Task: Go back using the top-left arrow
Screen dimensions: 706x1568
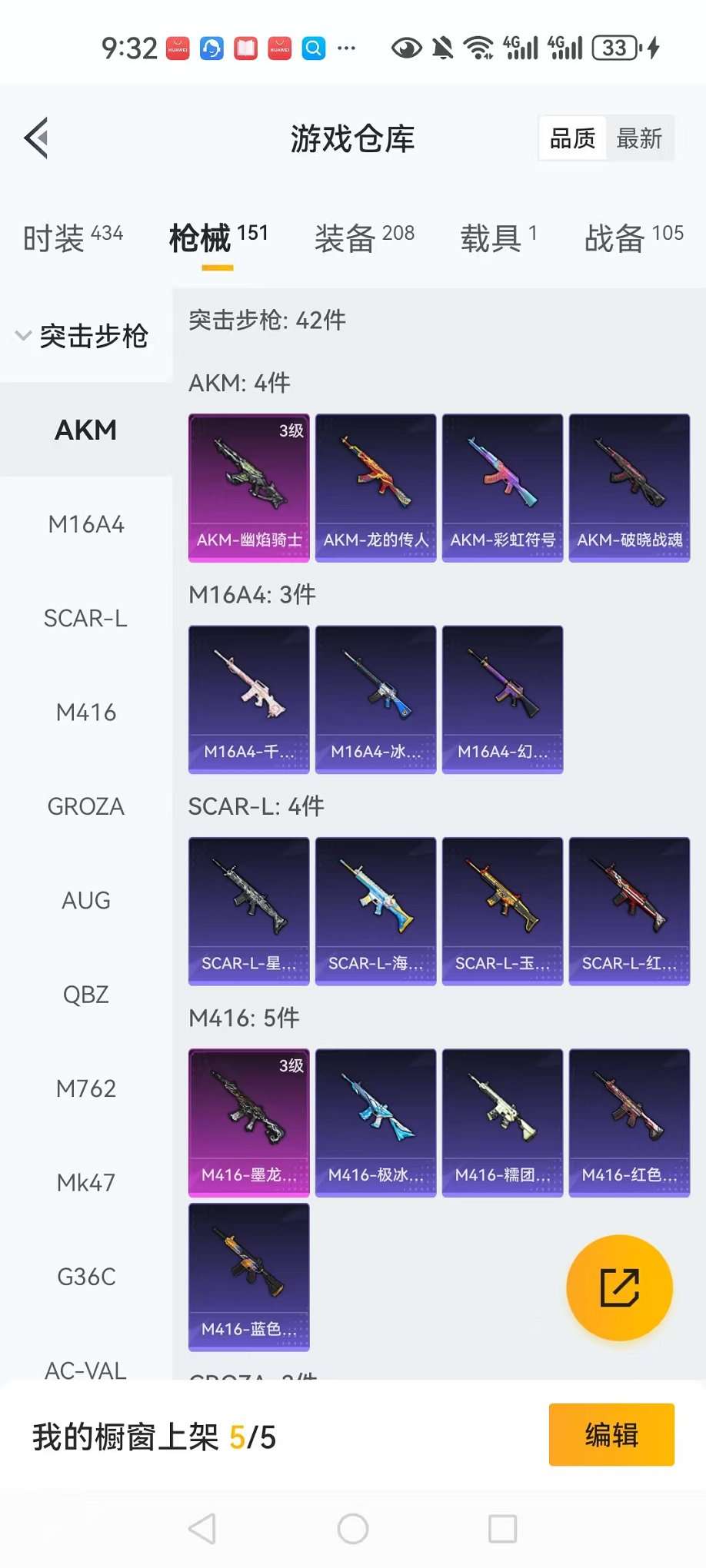Action: point(36,138)
